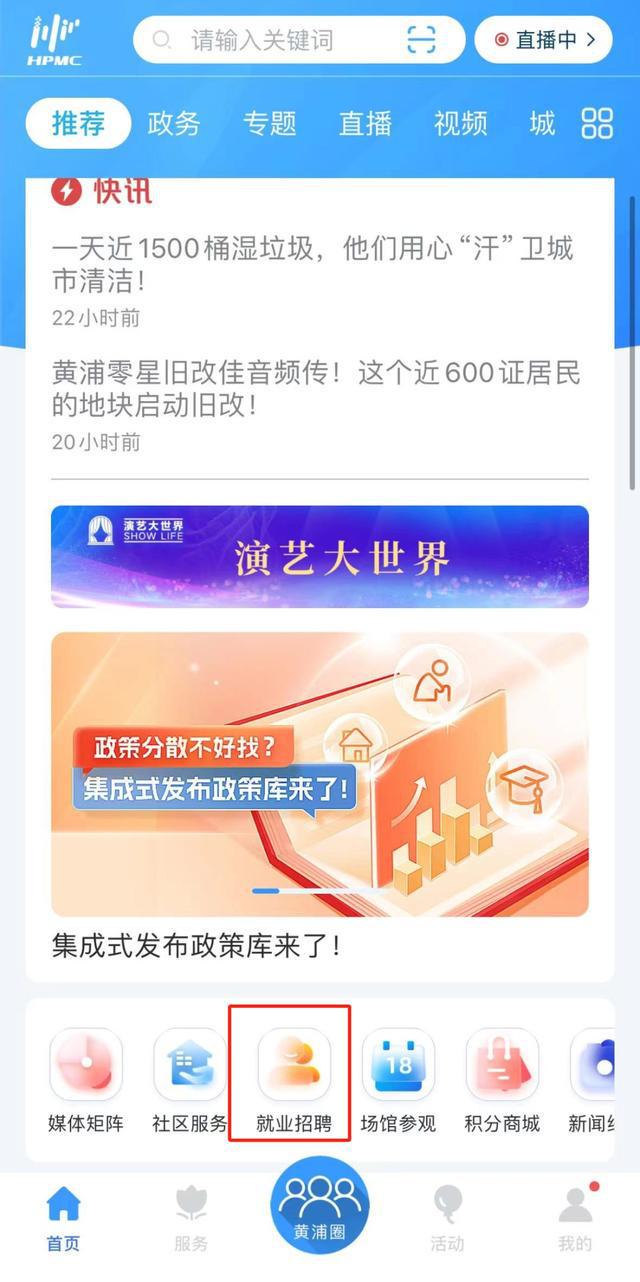Open 社区服务 shortcut

190,1082
